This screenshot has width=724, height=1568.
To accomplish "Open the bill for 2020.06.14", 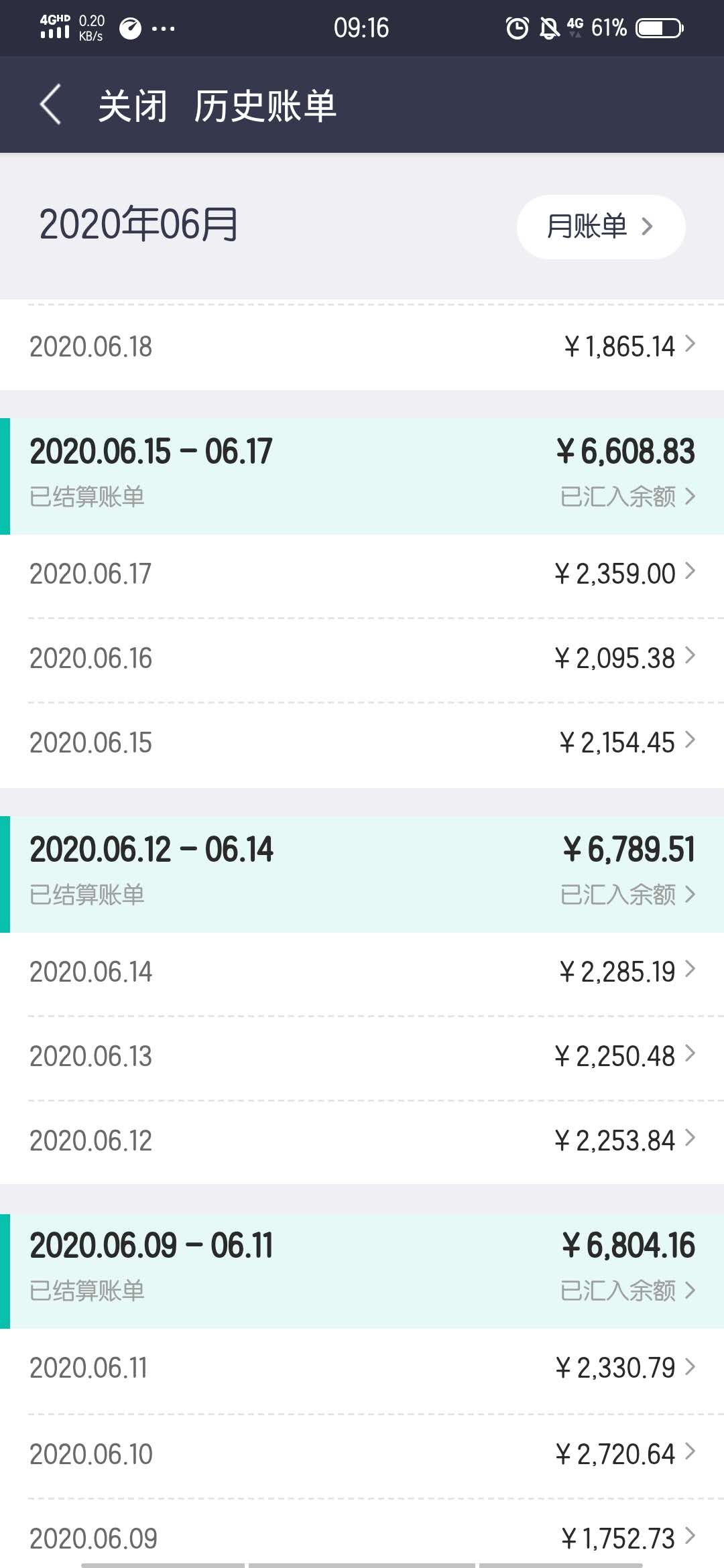I will click(362, 972).
